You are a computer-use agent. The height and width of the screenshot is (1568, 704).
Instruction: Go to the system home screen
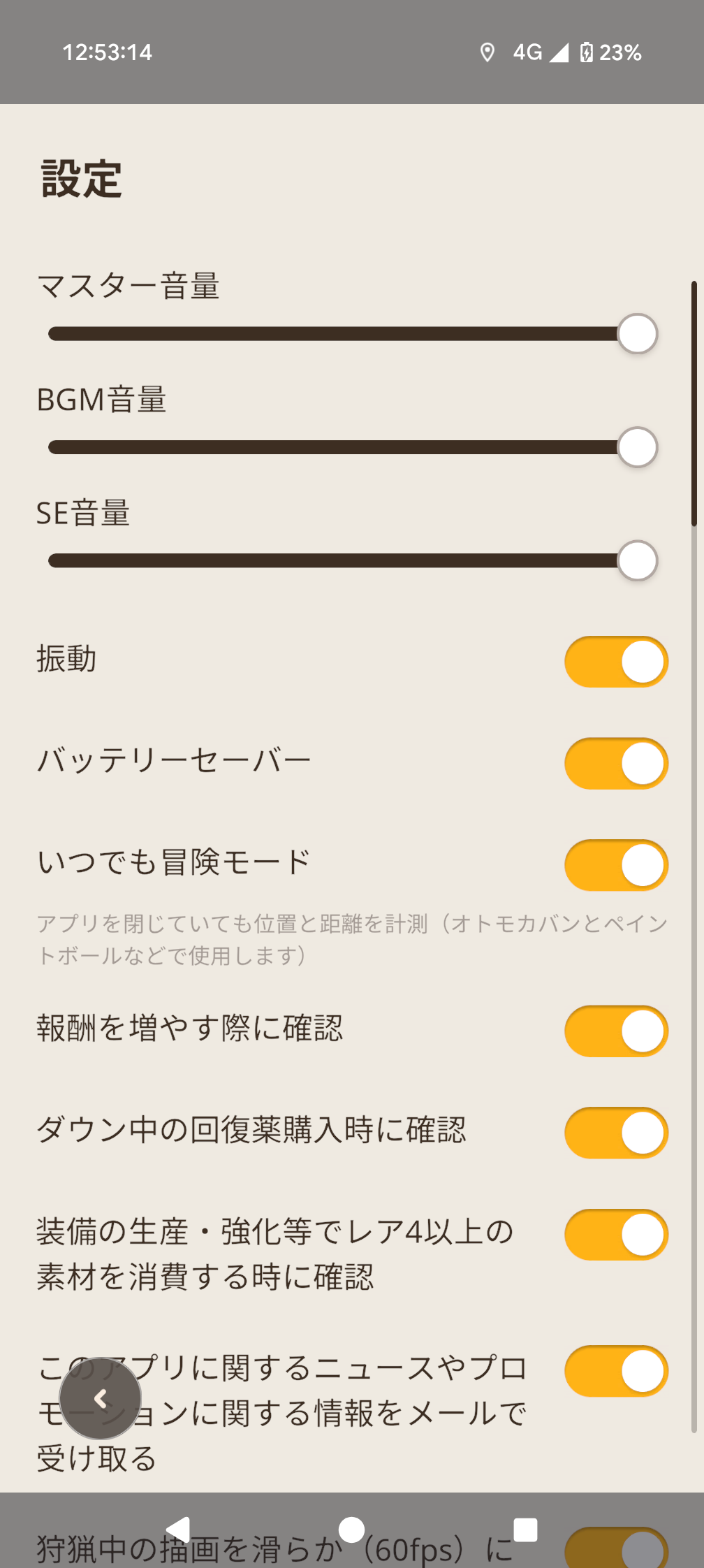click(x=351, y=1530)
